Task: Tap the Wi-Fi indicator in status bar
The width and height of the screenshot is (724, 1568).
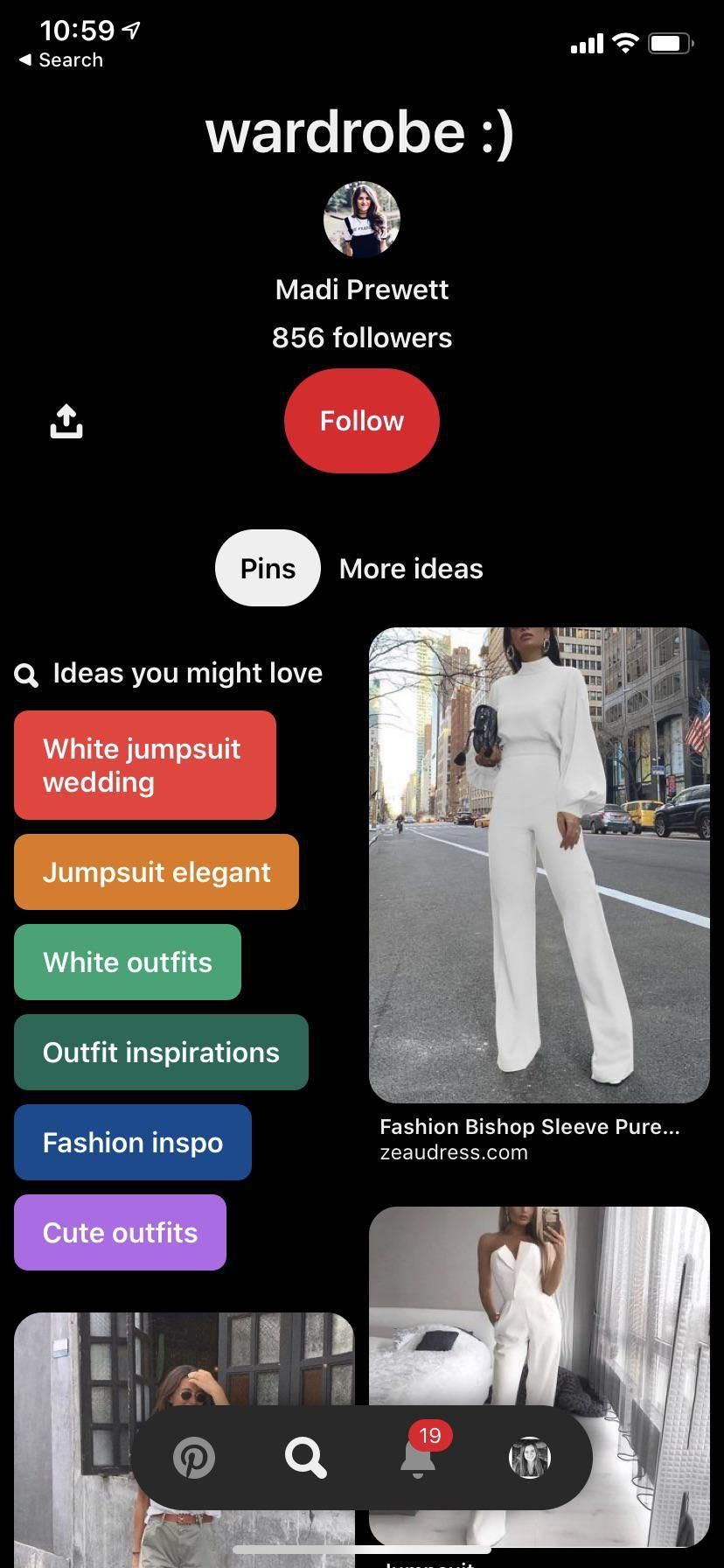Action: tap(624, 42)
